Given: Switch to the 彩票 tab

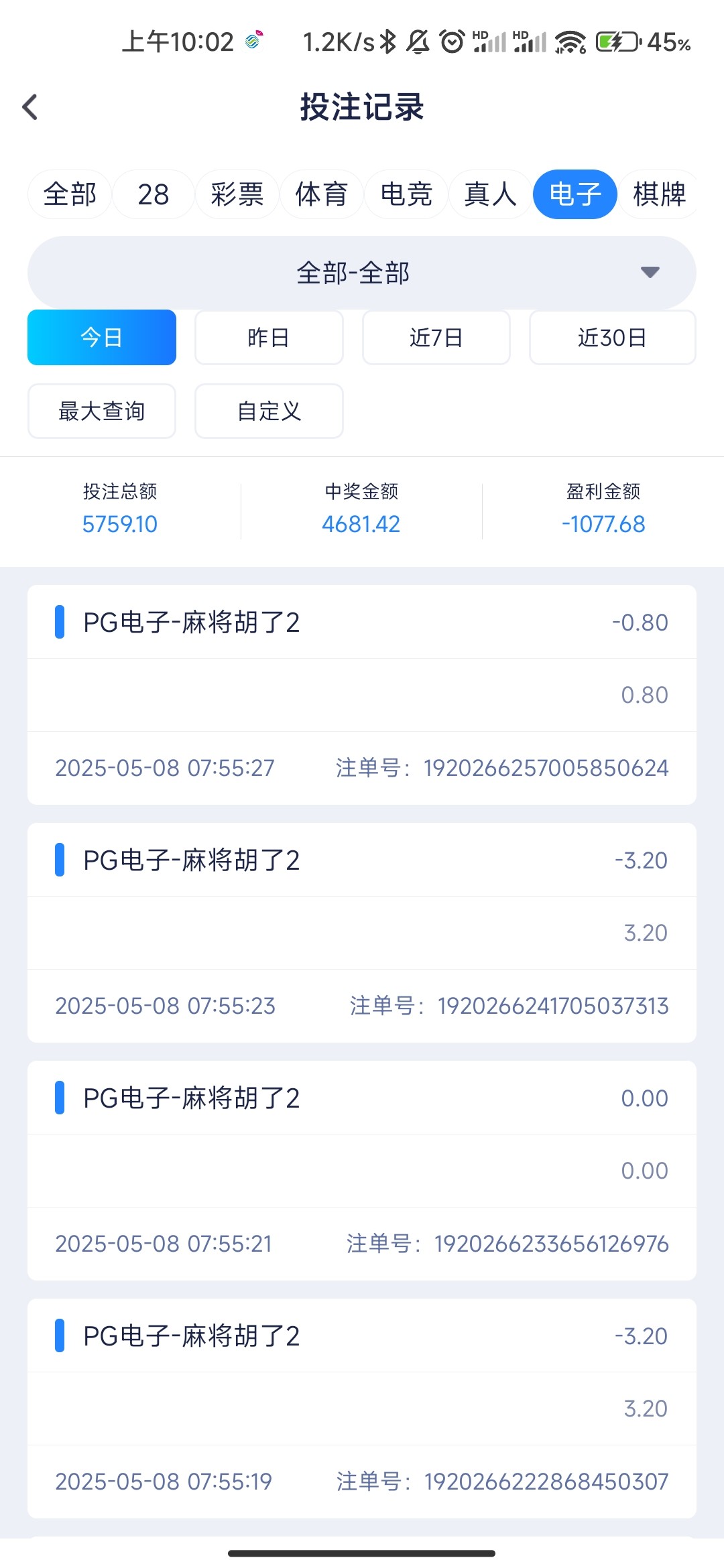Looking at the screenshot, I should coord(237,194).
